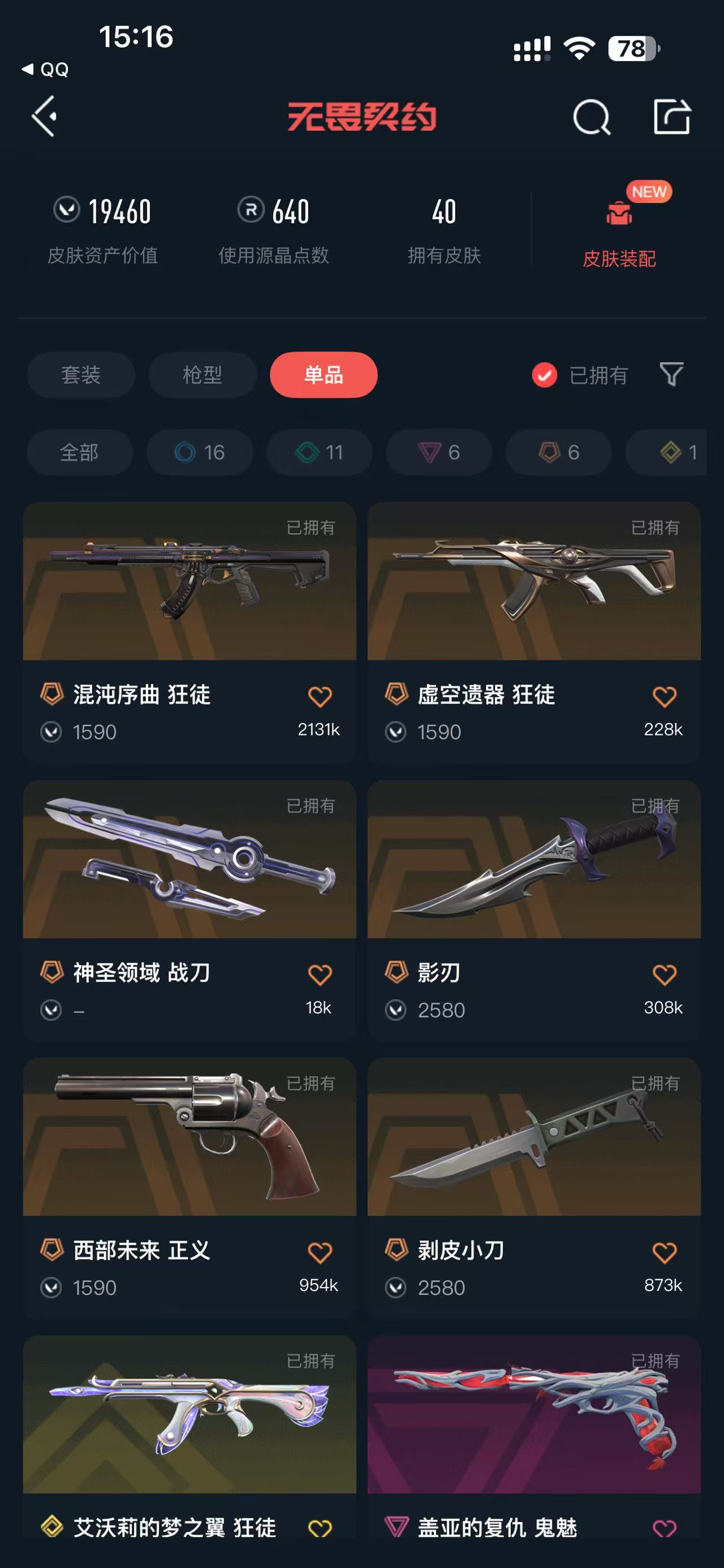The image size is (724, 1568).
Task: Share this skin collection page
Action: tap(671, 116)
